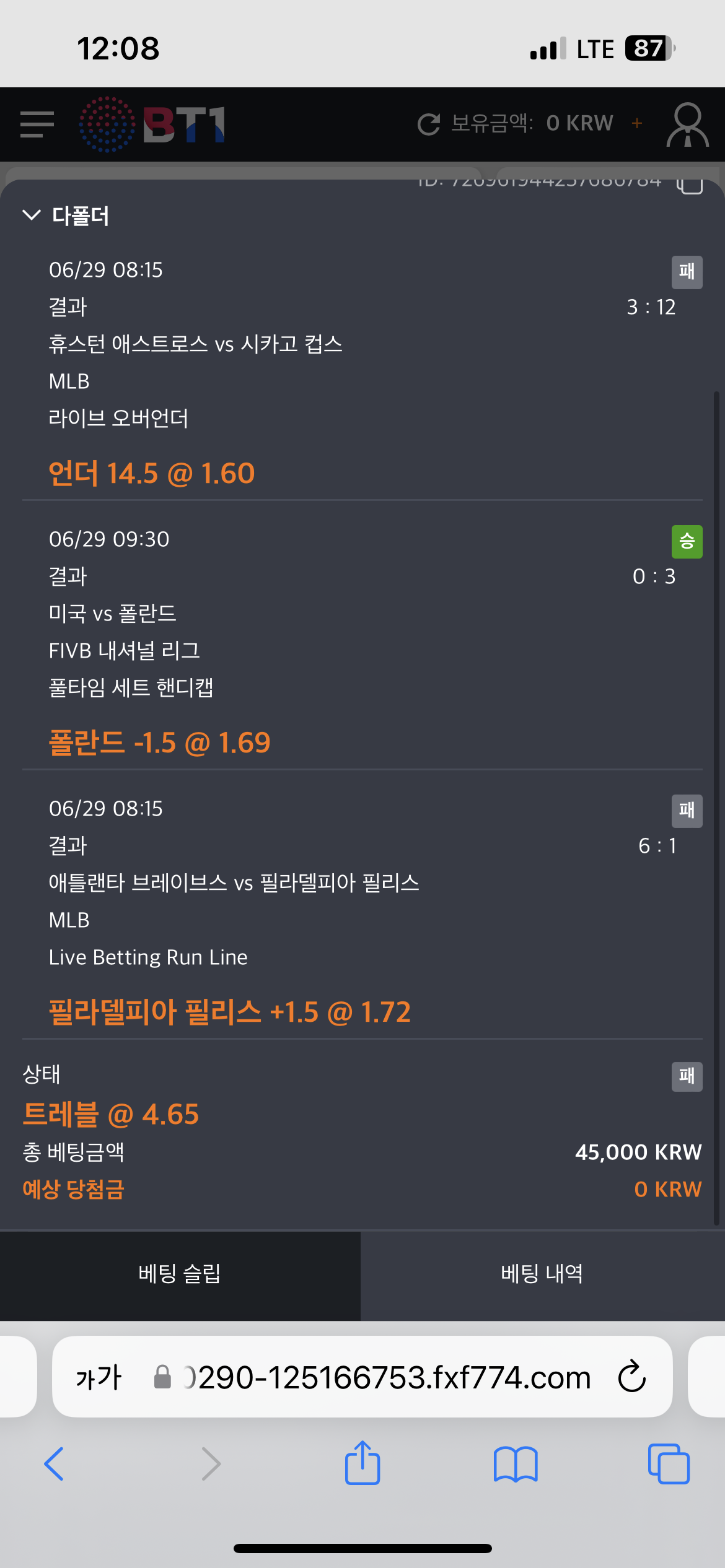Image resolution: width=725 pixels, height=1568 pixels.
Task: Open the hamburger menu
Action: [37, 124]
